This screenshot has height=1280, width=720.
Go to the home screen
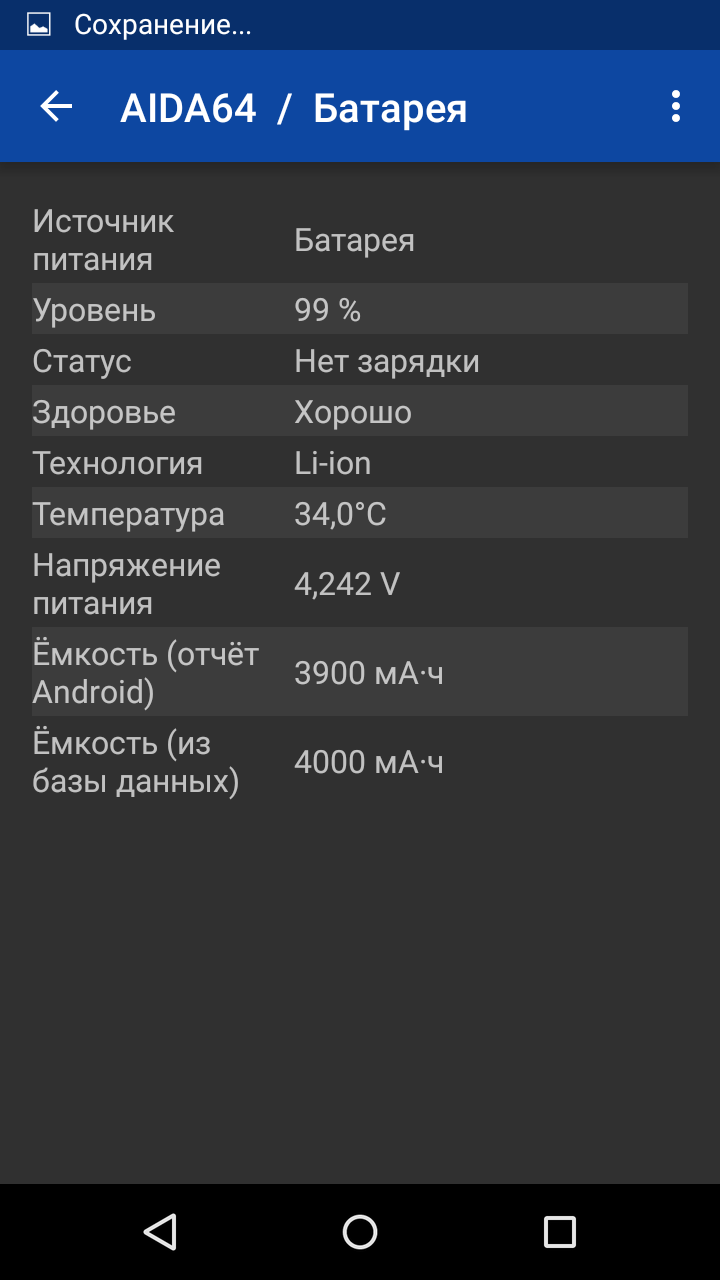[x=360, y=1231]
